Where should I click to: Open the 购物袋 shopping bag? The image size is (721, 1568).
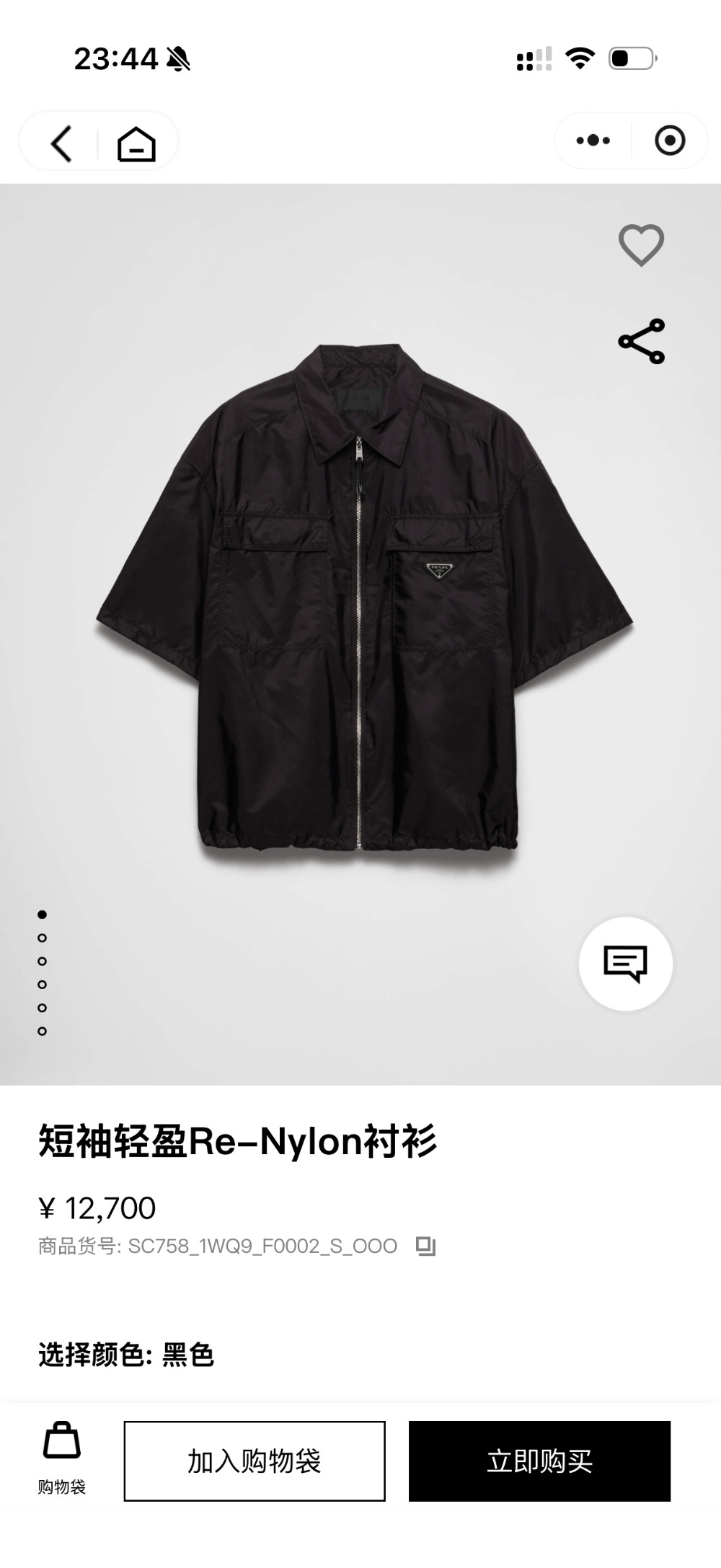62,1459
